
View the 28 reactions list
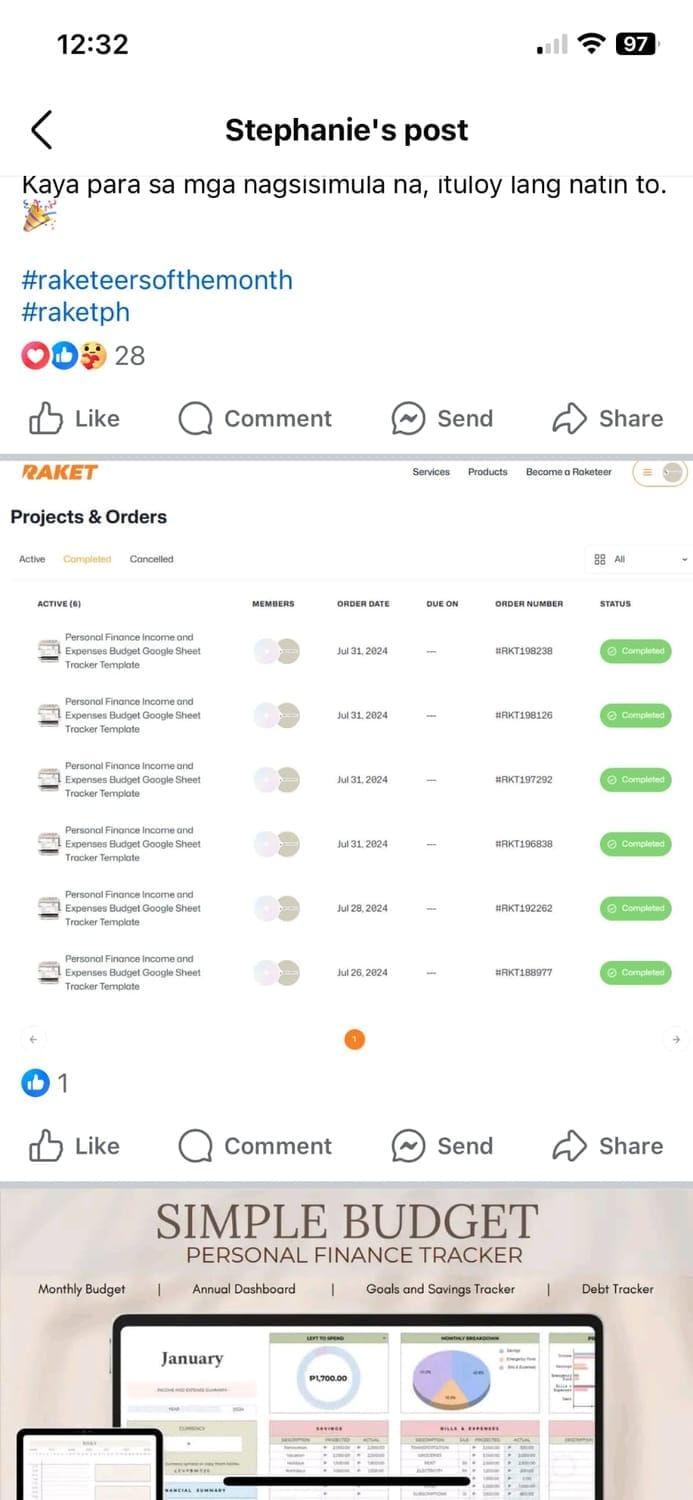(83, 355)
